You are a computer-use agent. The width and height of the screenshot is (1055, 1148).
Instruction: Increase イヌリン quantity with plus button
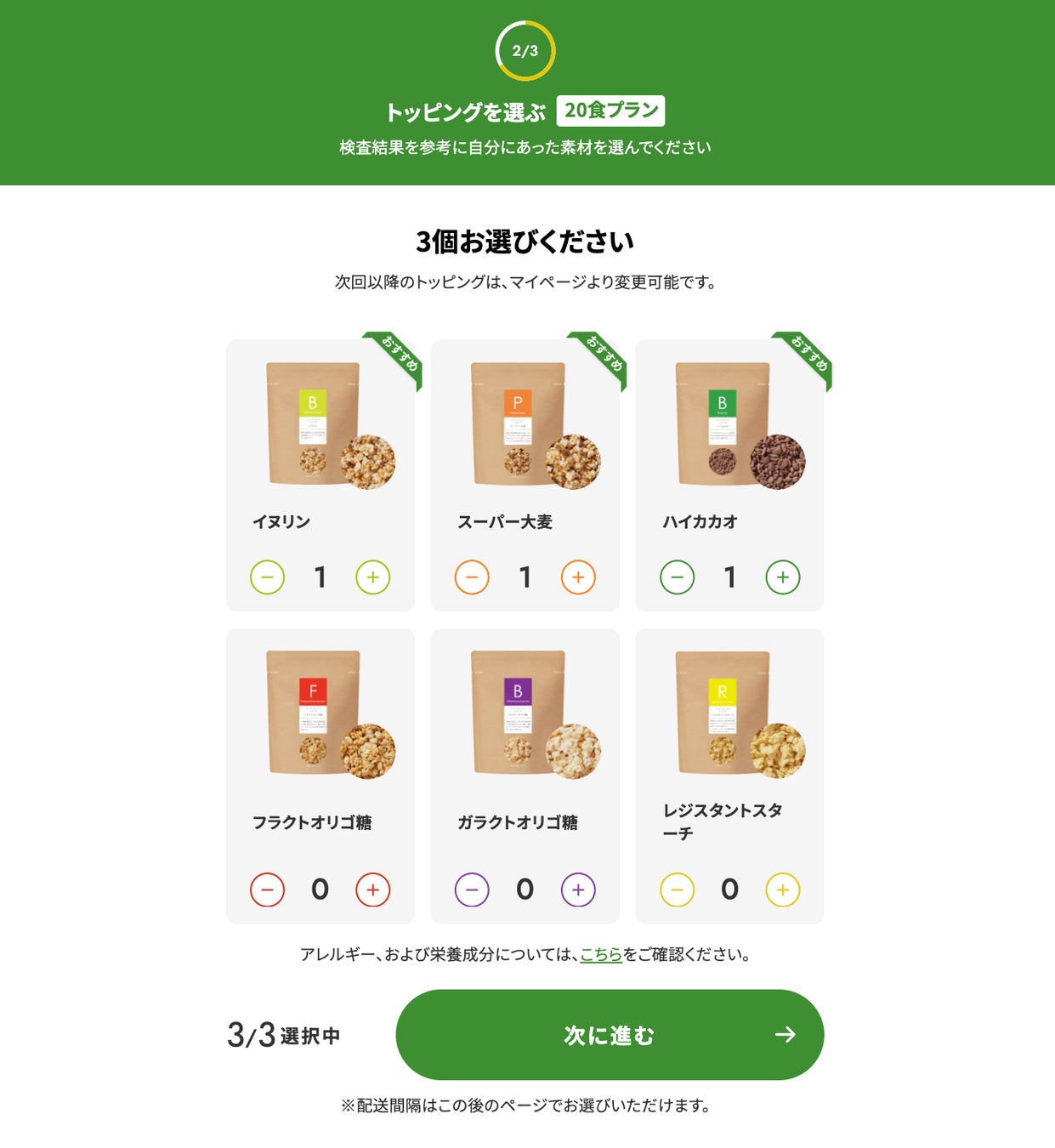click(x=372, y=577)
